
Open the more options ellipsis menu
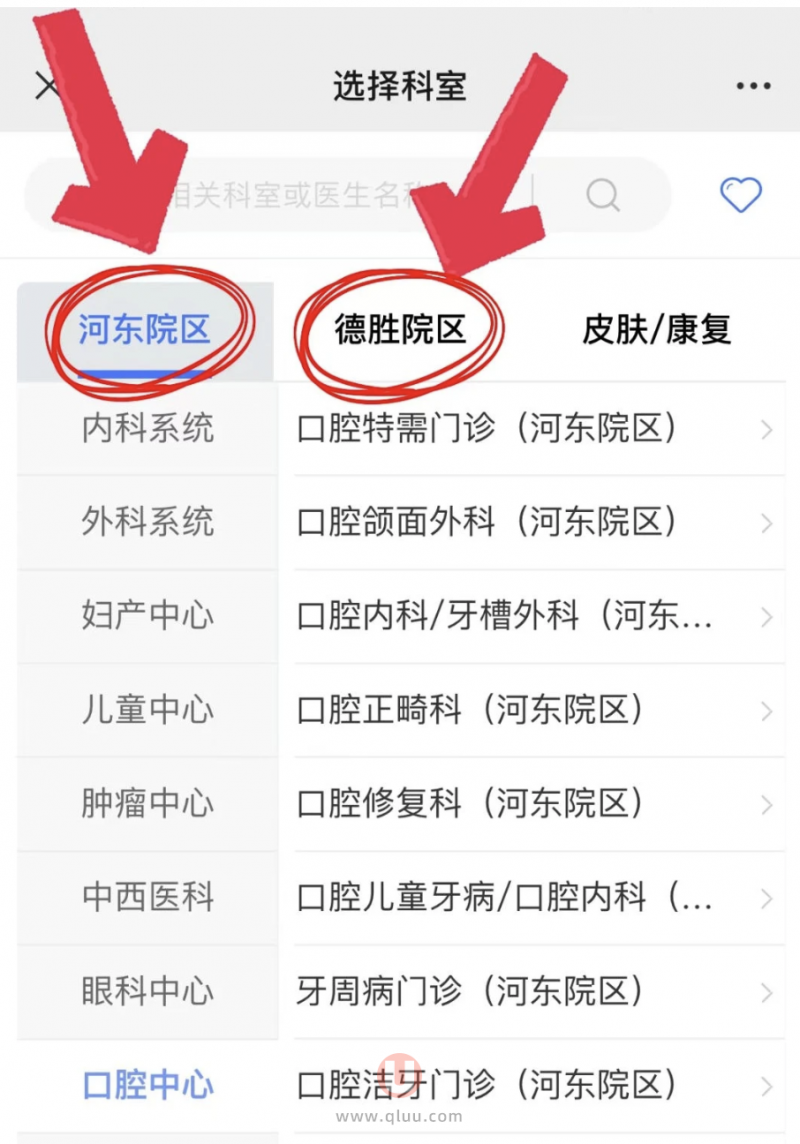(752, 85)
